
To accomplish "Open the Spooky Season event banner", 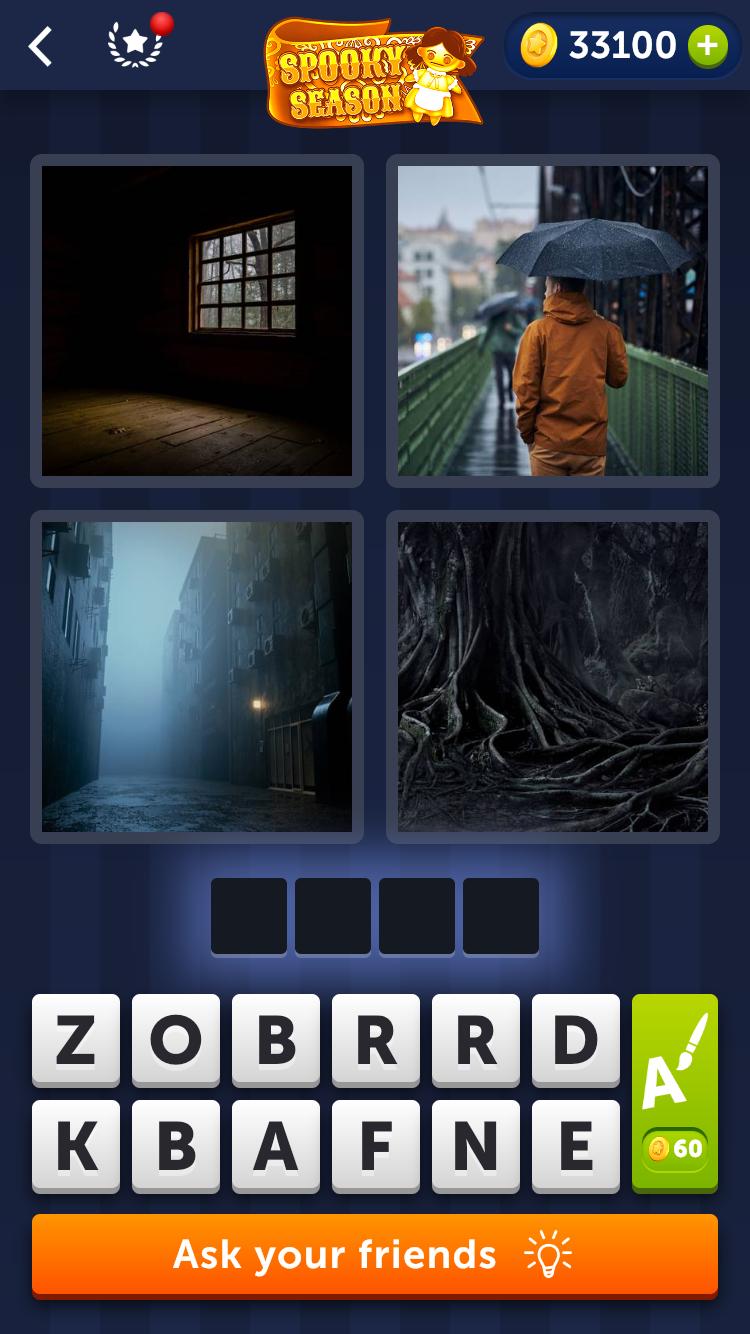I will pos(372,72).
